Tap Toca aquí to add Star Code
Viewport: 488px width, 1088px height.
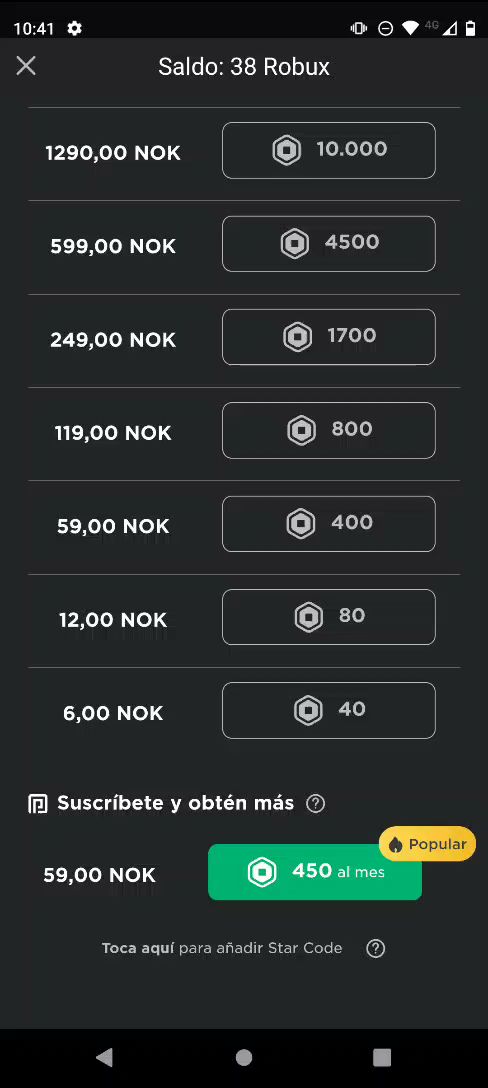(137, 948)
